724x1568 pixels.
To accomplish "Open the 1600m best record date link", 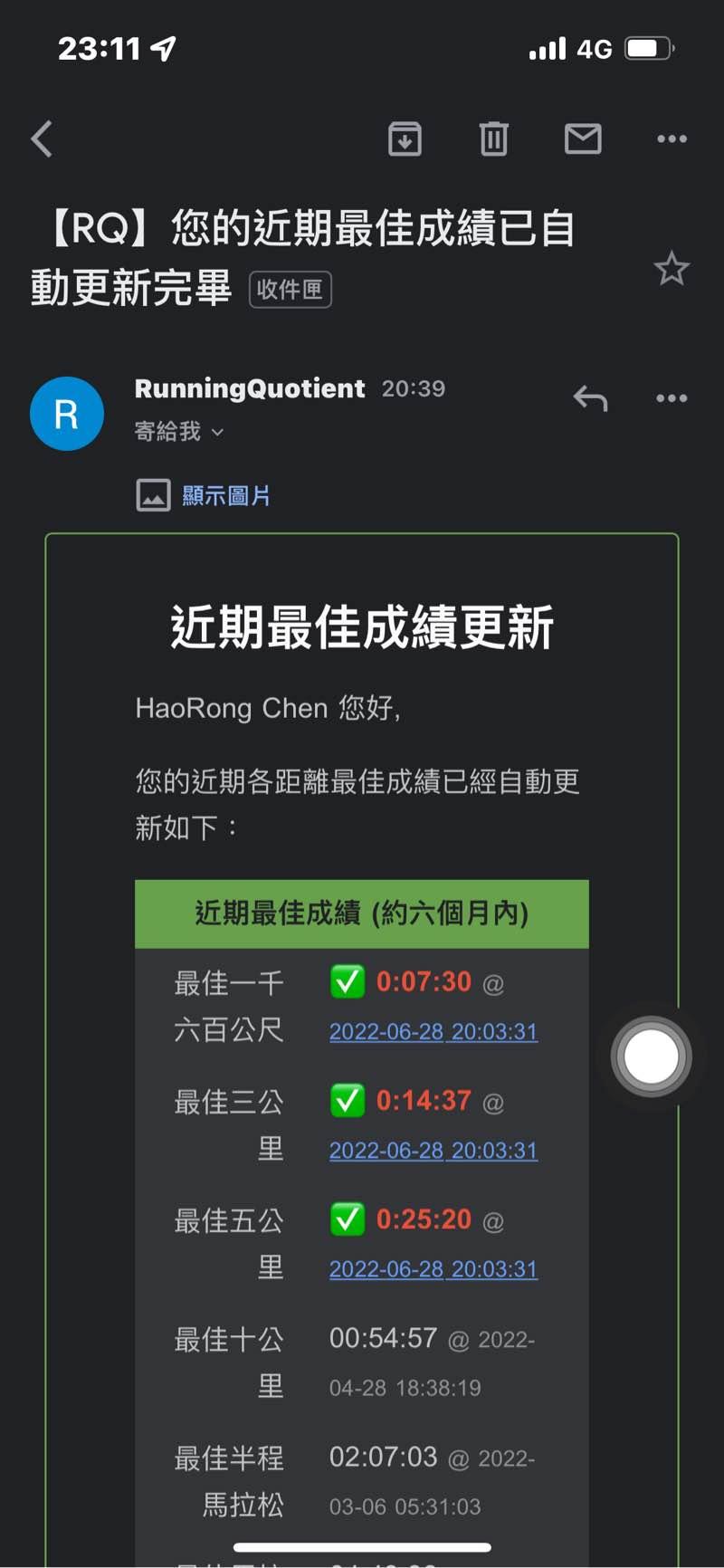I will 433,1031.
